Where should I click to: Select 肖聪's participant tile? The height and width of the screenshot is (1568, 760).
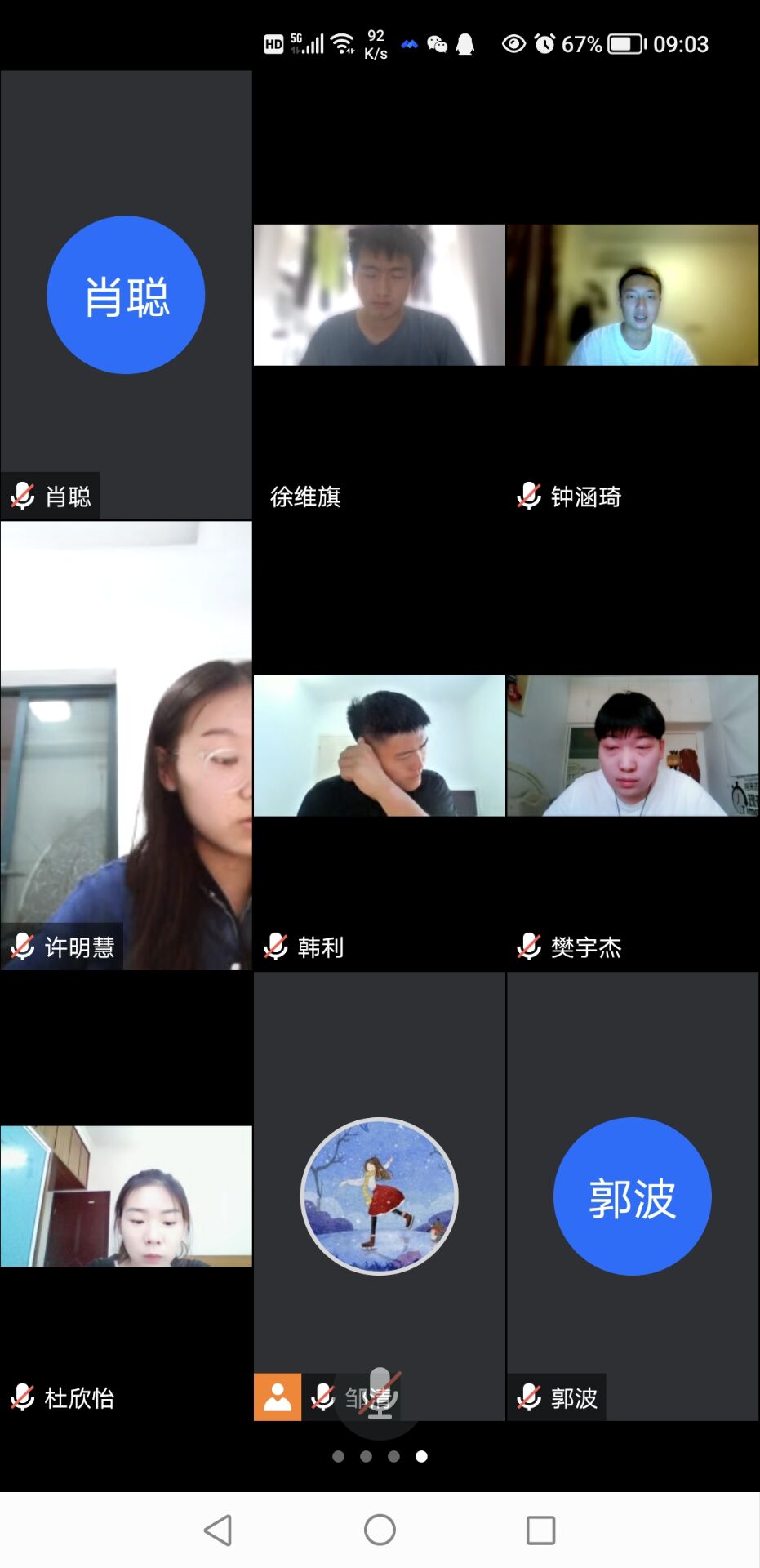[x=126, y=295]
